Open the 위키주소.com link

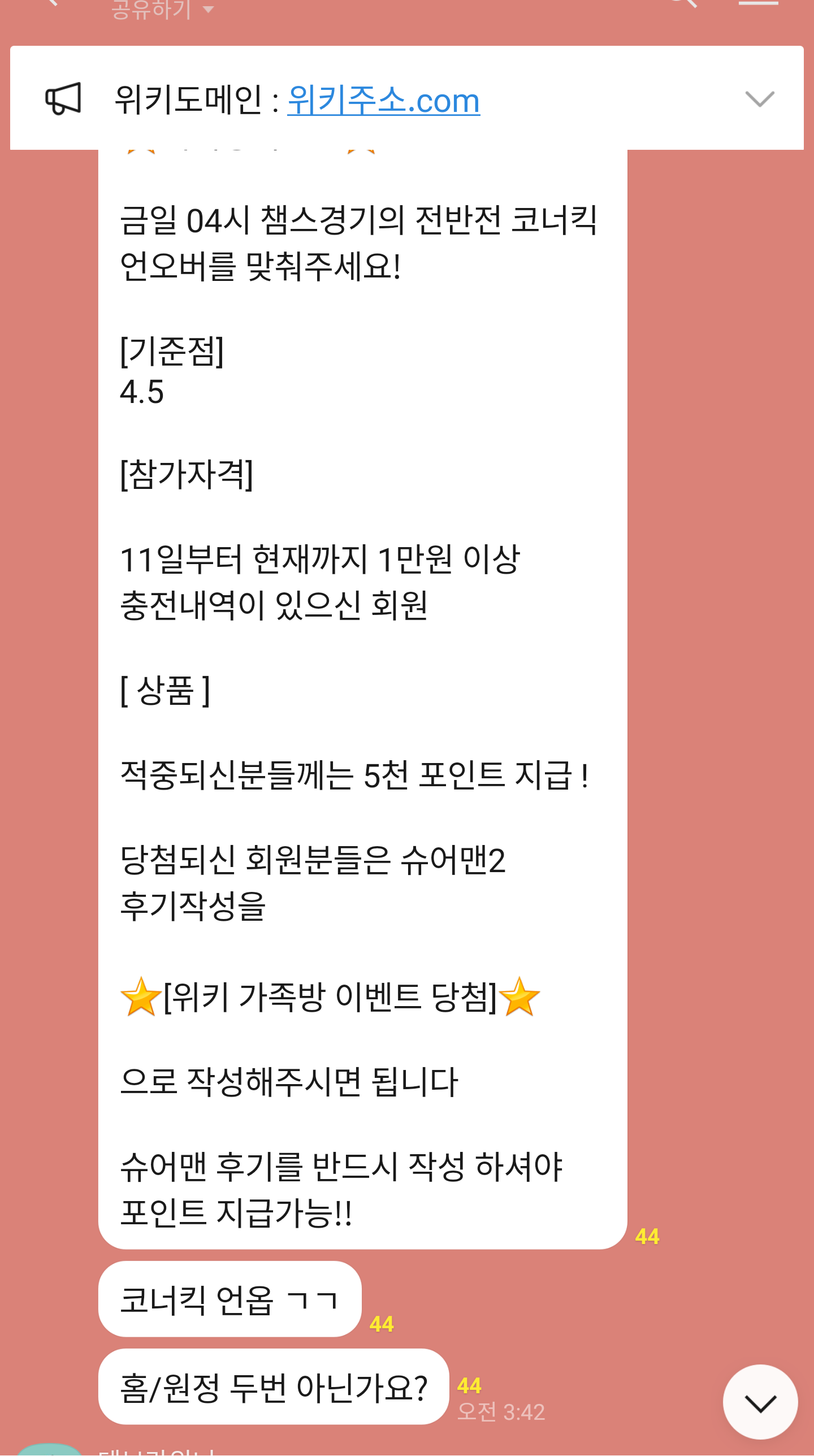[383, 101]
